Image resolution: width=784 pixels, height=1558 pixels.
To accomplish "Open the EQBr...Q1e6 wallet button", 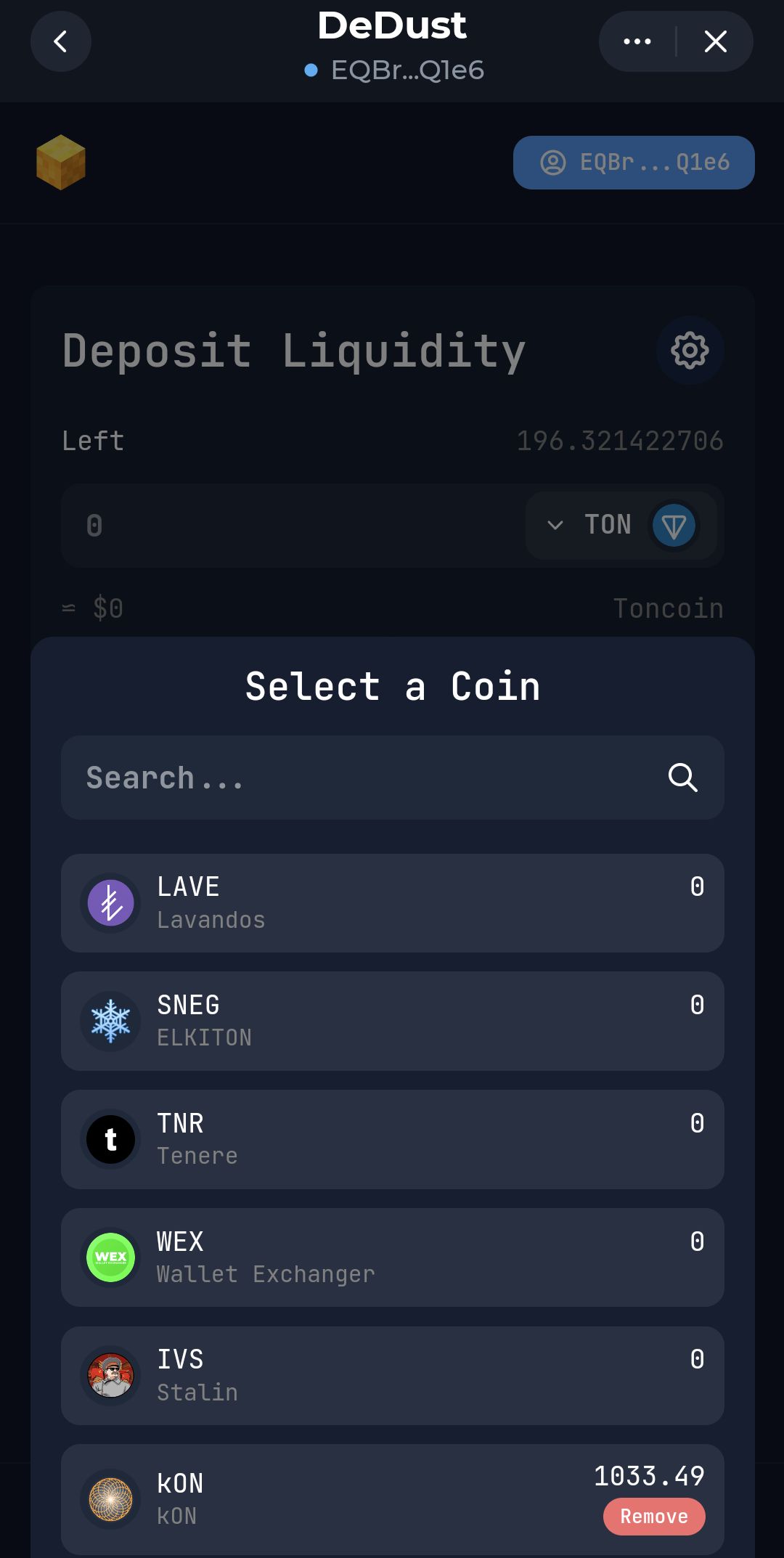I will (x=634, y=163).
